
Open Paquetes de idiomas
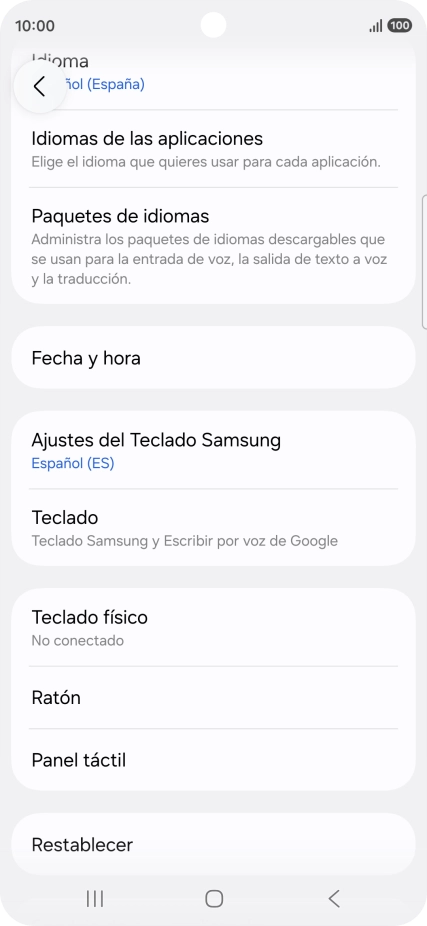point(213,246)
